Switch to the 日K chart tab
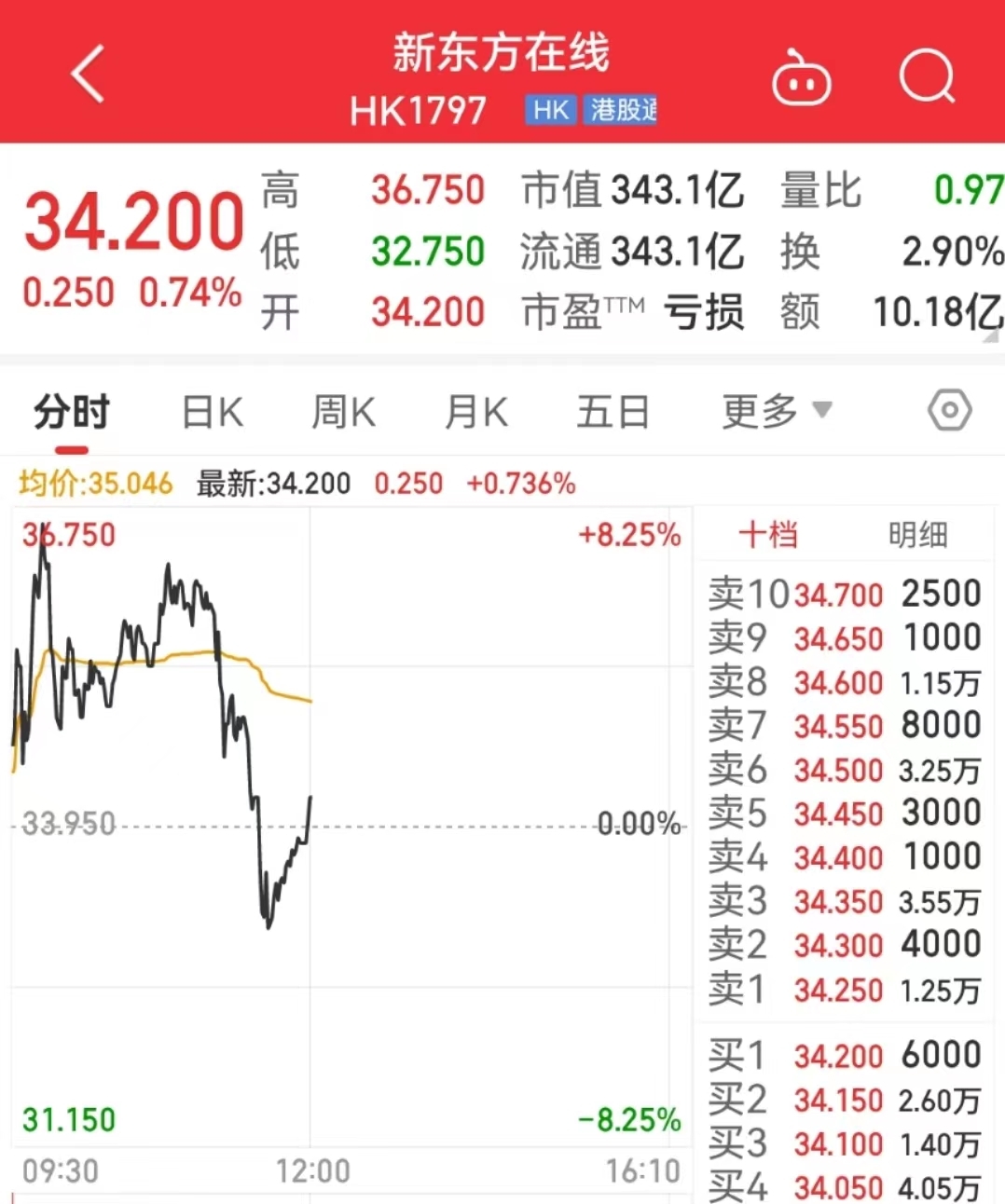Image resolution: width=1005 pixels, height=1204 pixels. coord(213,411)
